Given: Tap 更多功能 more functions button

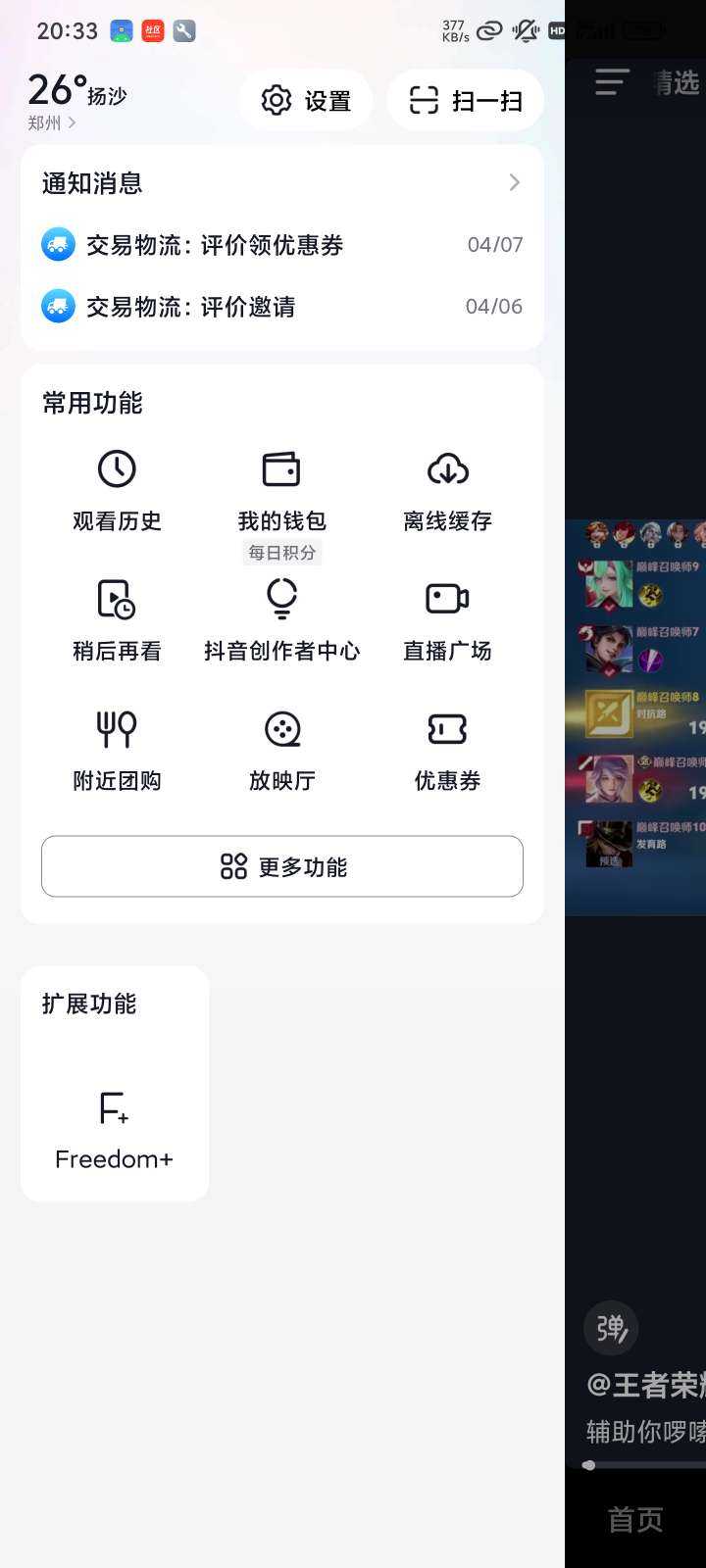Looking at the screenshot, I should [282, 866].
